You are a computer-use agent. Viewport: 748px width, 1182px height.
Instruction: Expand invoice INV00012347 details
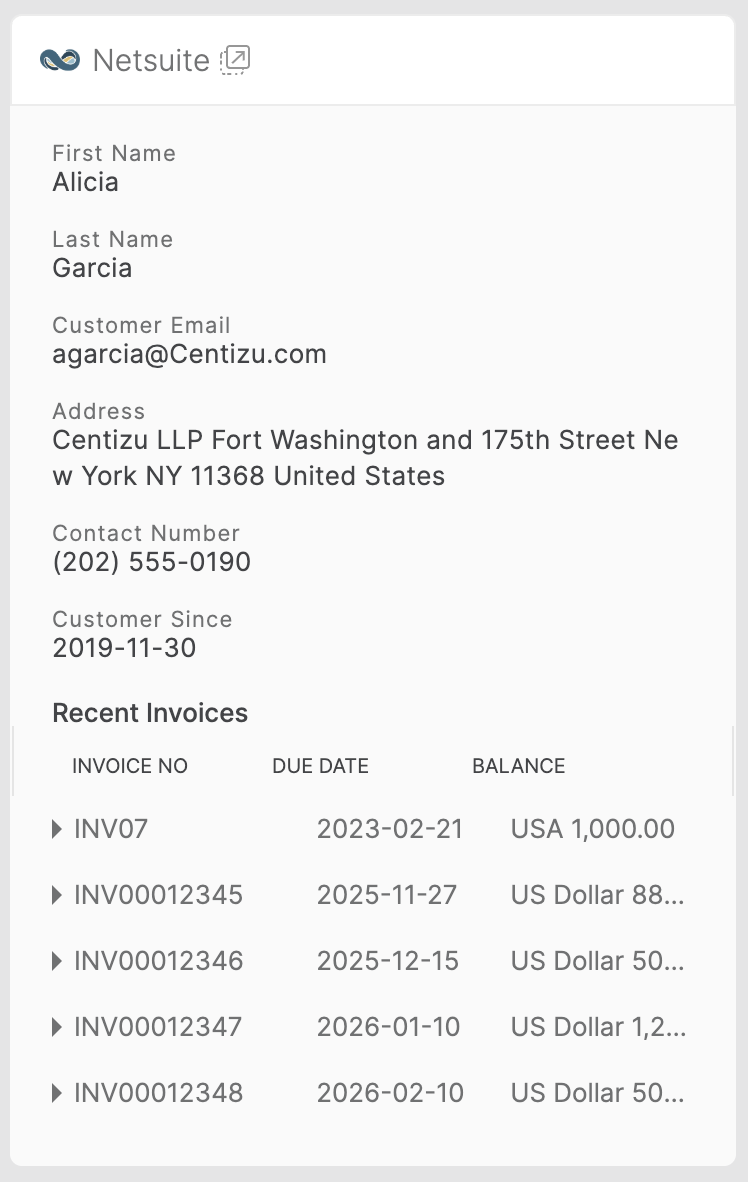[x=57, y=1027]
